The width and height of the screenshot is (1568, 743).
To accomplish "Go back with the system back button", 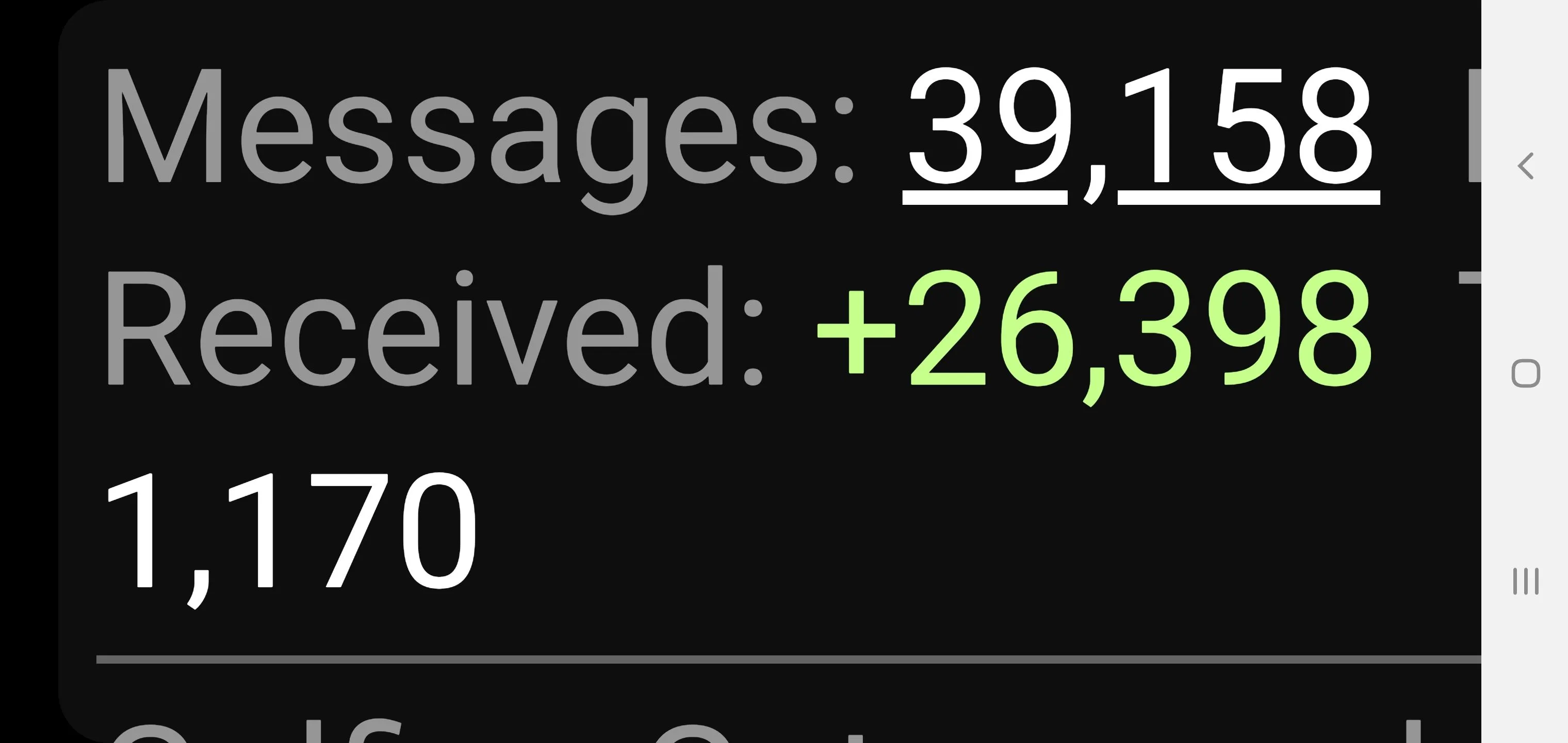I will [1525, 166].
